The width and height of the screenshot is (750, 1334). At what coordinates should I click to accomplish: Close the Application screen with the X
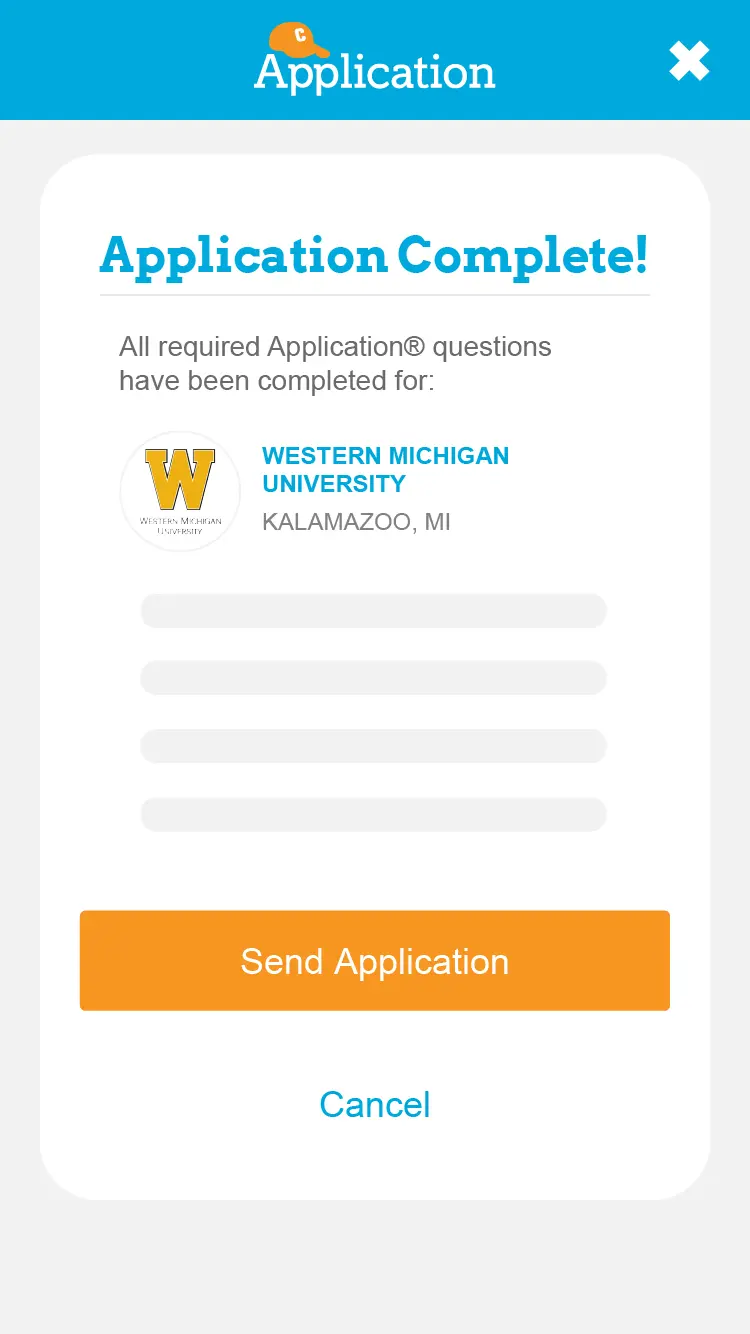(689, 62)
